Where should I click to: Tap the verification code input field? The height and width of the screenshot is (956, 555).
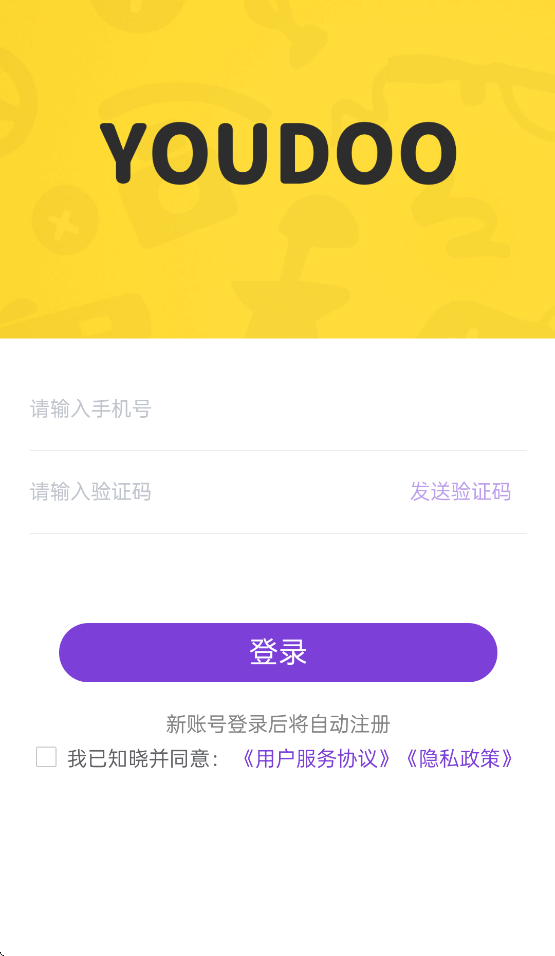click(x=213, y=491)
